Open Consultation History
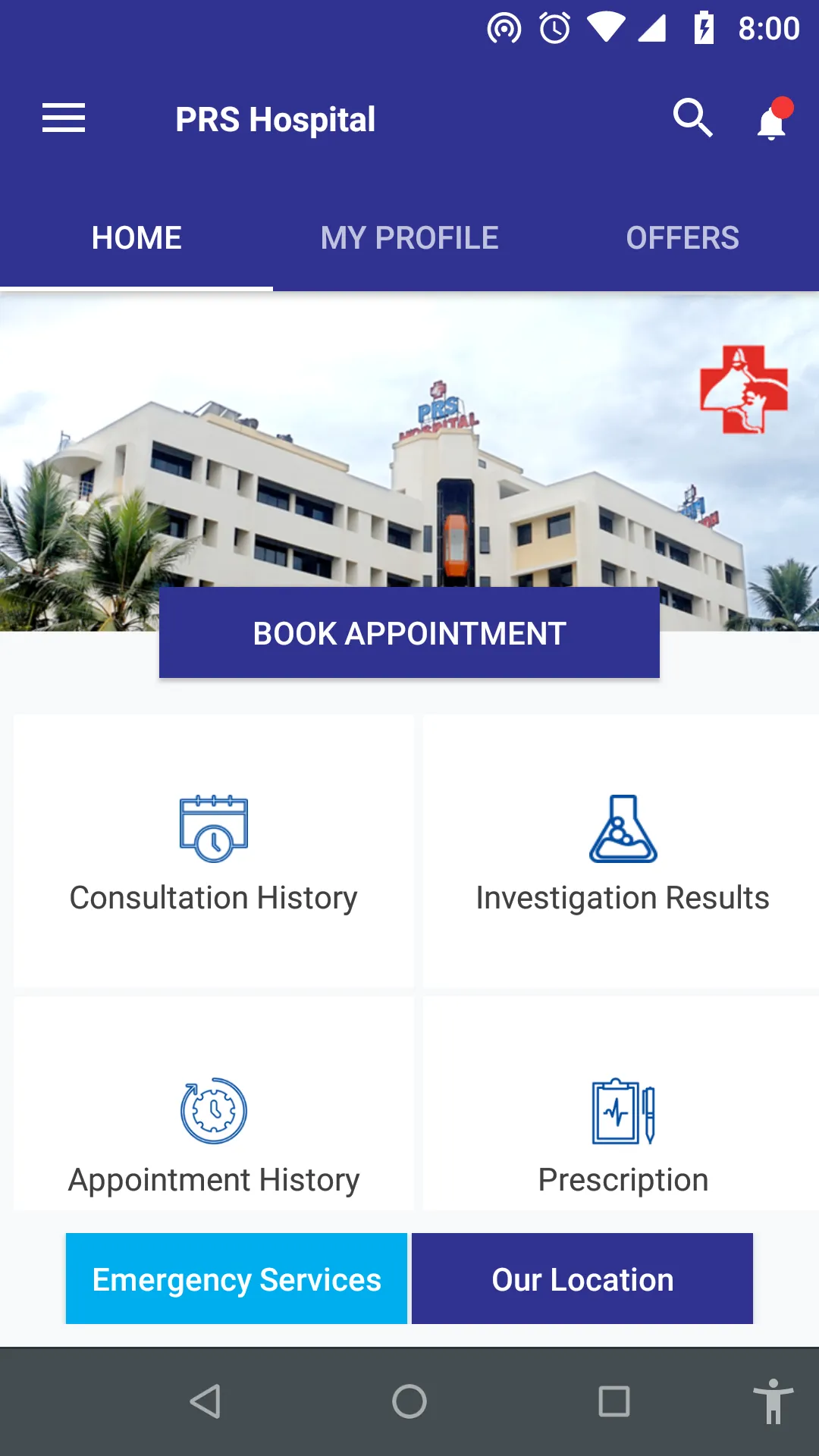This screenshot has width=819, height=1456. click(x=214, y=852)
